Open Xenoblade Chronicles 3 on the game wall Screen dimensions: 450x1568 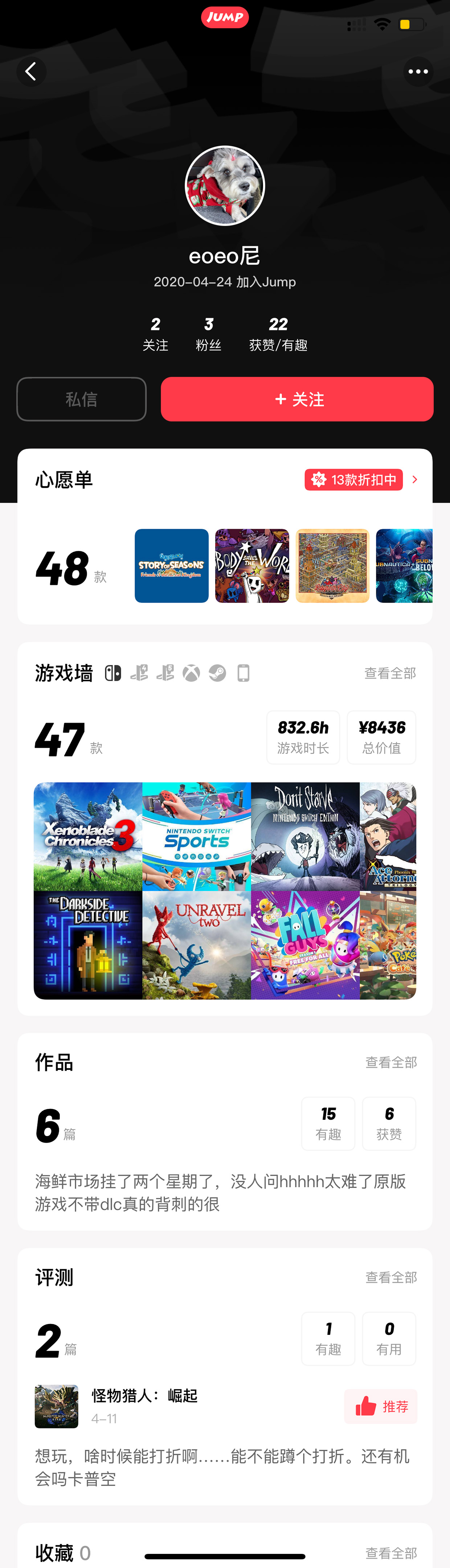pos(88,837)
